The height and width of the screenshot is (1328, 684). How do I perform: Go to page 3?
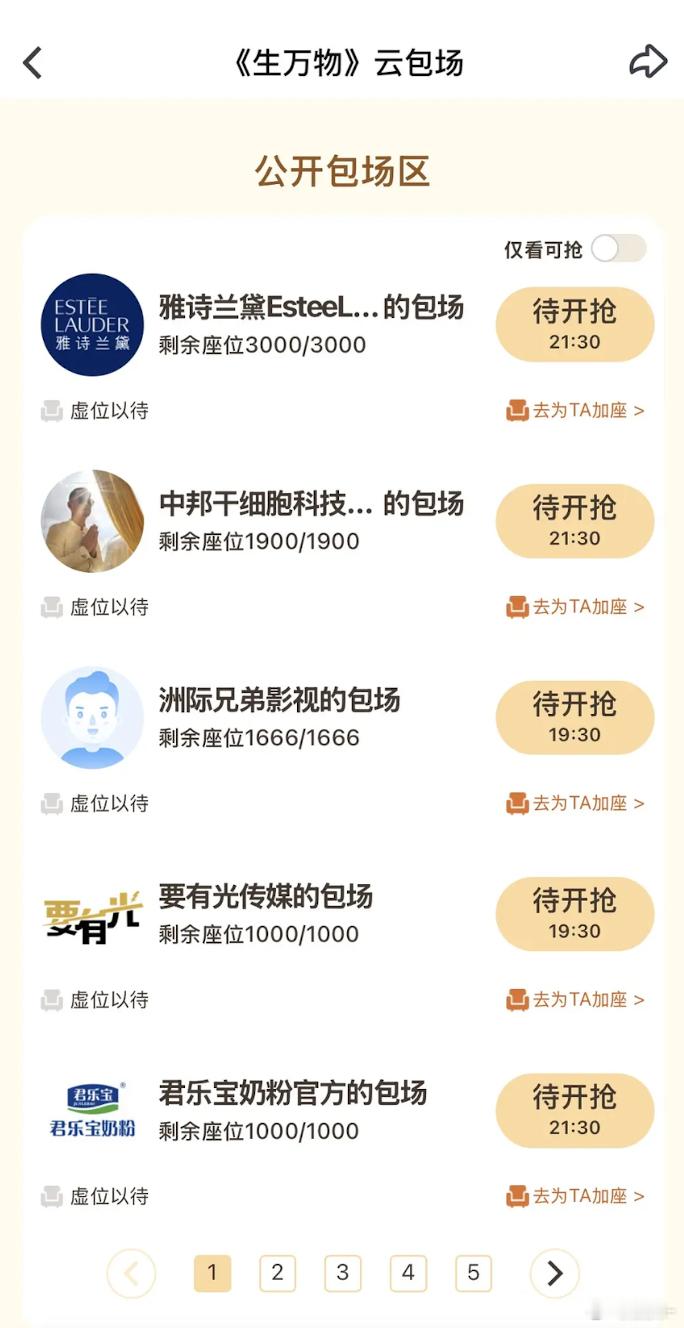[342, 1273]
